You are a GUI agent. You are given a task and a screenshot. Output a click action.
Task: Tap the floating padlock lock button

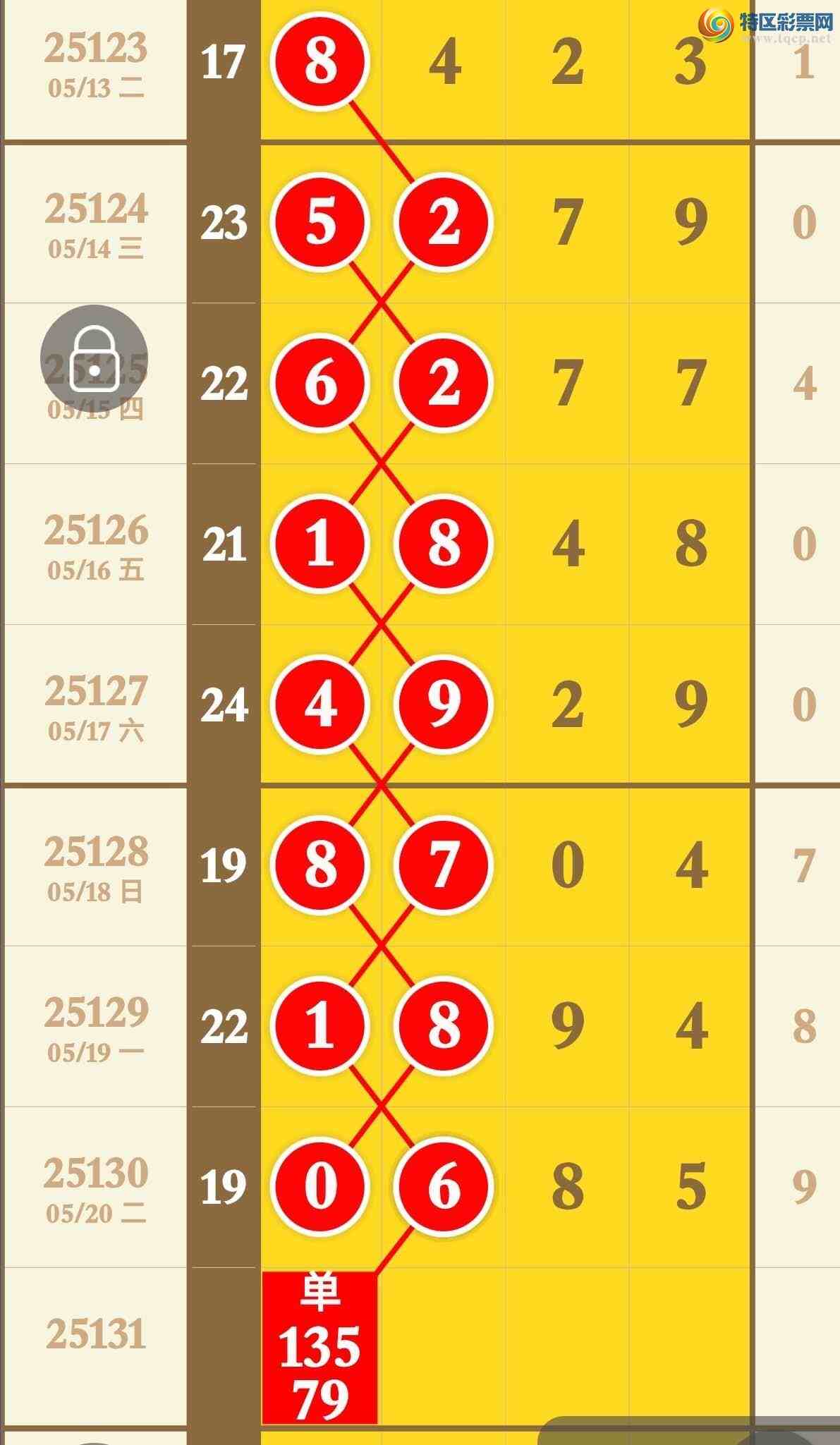pyautogui.click(x=94, y=358)
